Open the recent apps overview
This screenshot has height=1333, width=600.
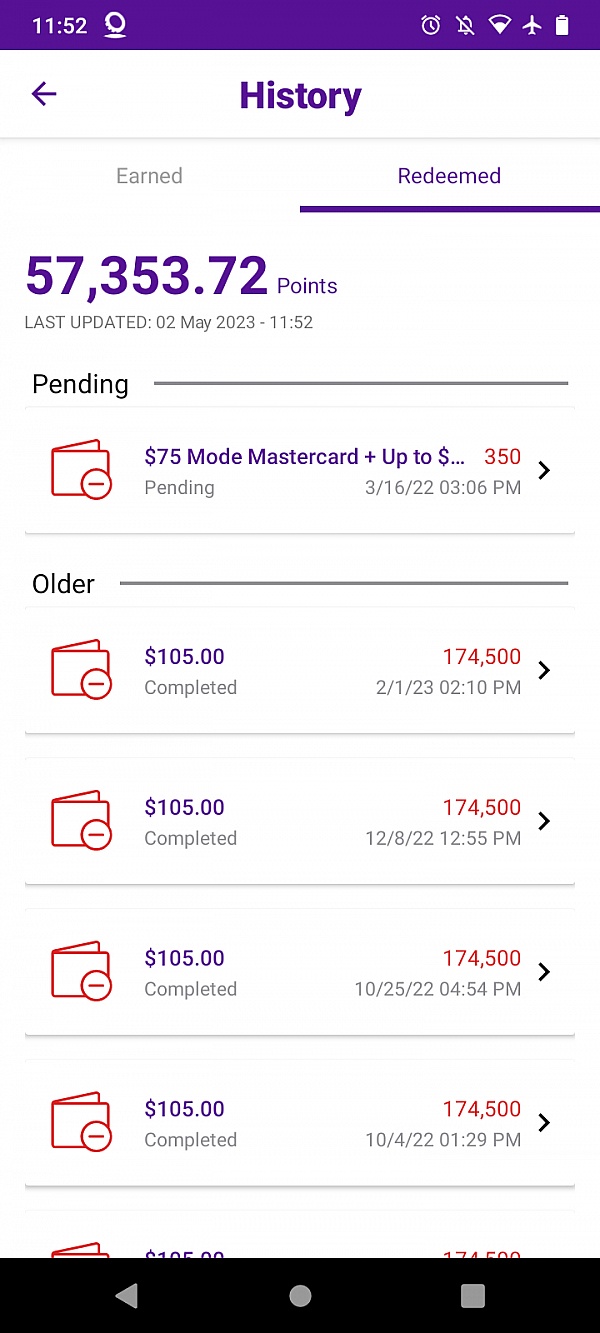pyautogui.click(x=473, y=1296)
